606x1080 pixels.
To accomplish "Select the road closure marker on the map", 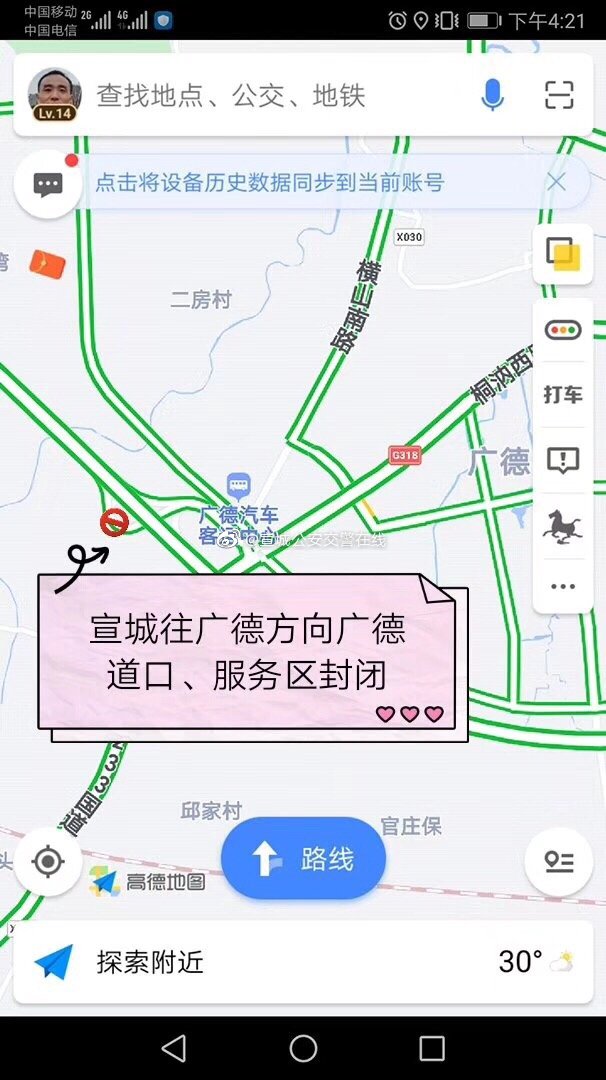I will pyautogui.click(x=115, y=521).
